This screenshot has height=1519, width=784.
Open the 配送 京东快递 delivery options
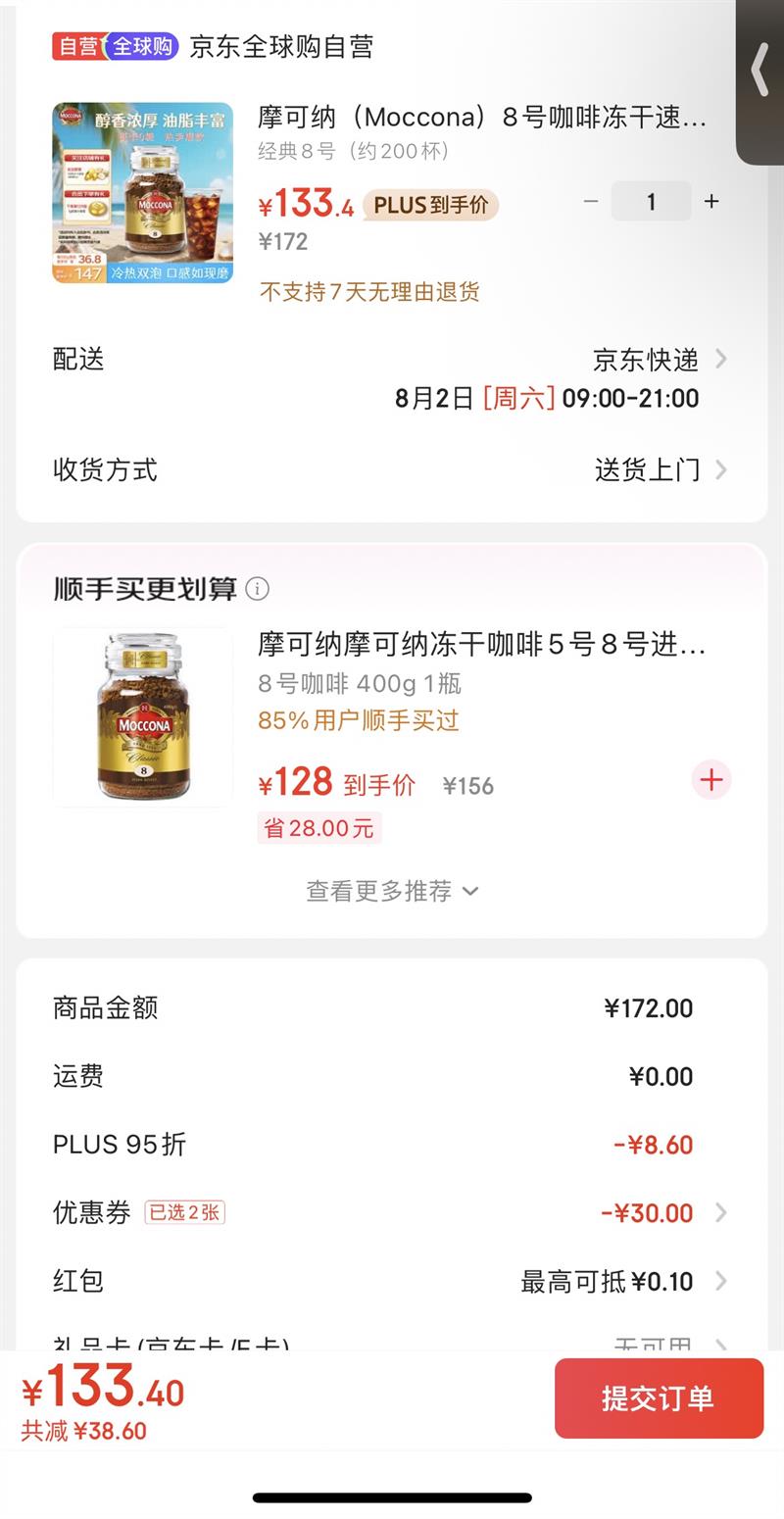click(659, 360)
